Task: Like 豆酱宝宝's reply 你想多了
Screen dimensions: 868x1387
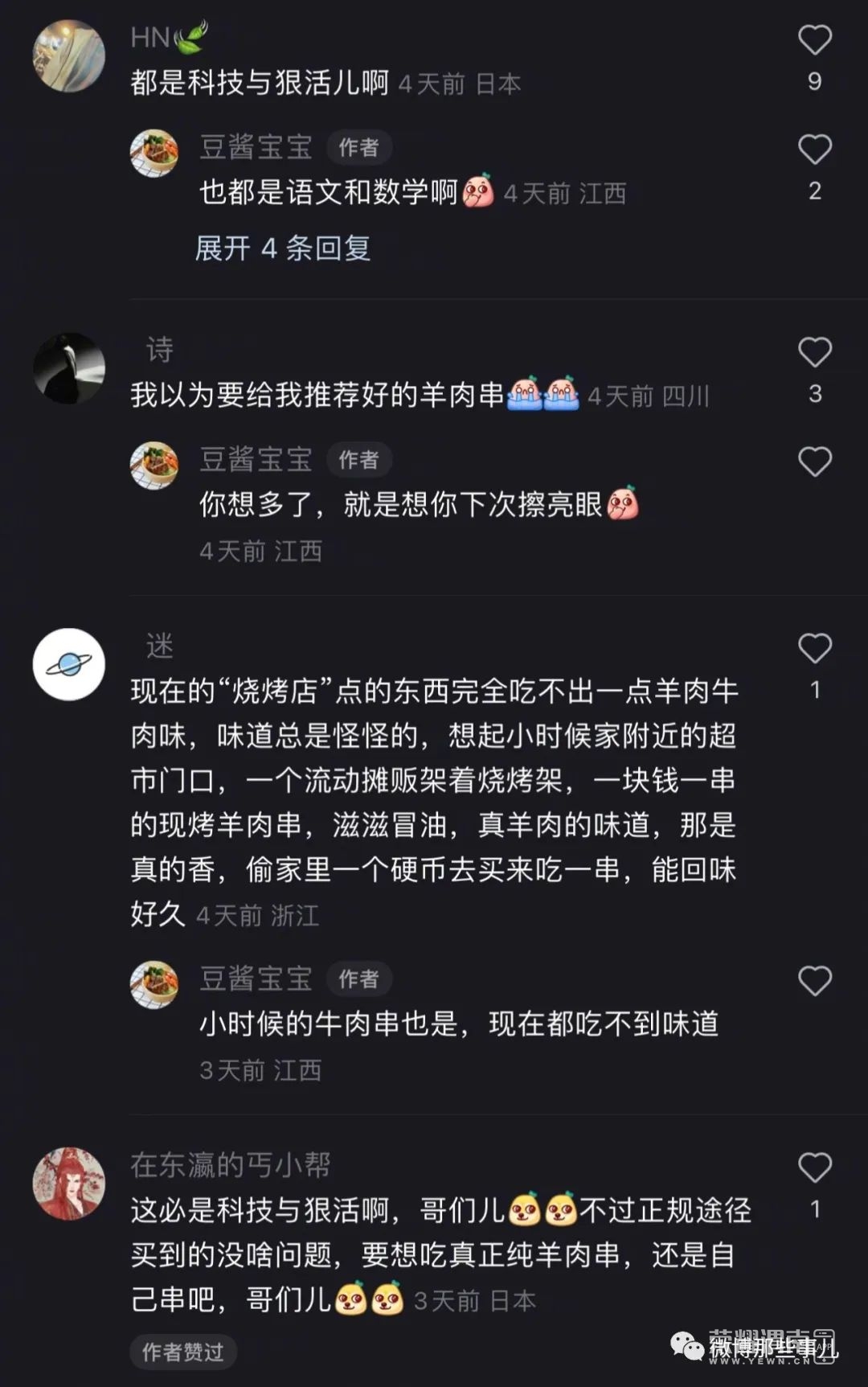Action: pyautogui.click(x=814, y=462)
